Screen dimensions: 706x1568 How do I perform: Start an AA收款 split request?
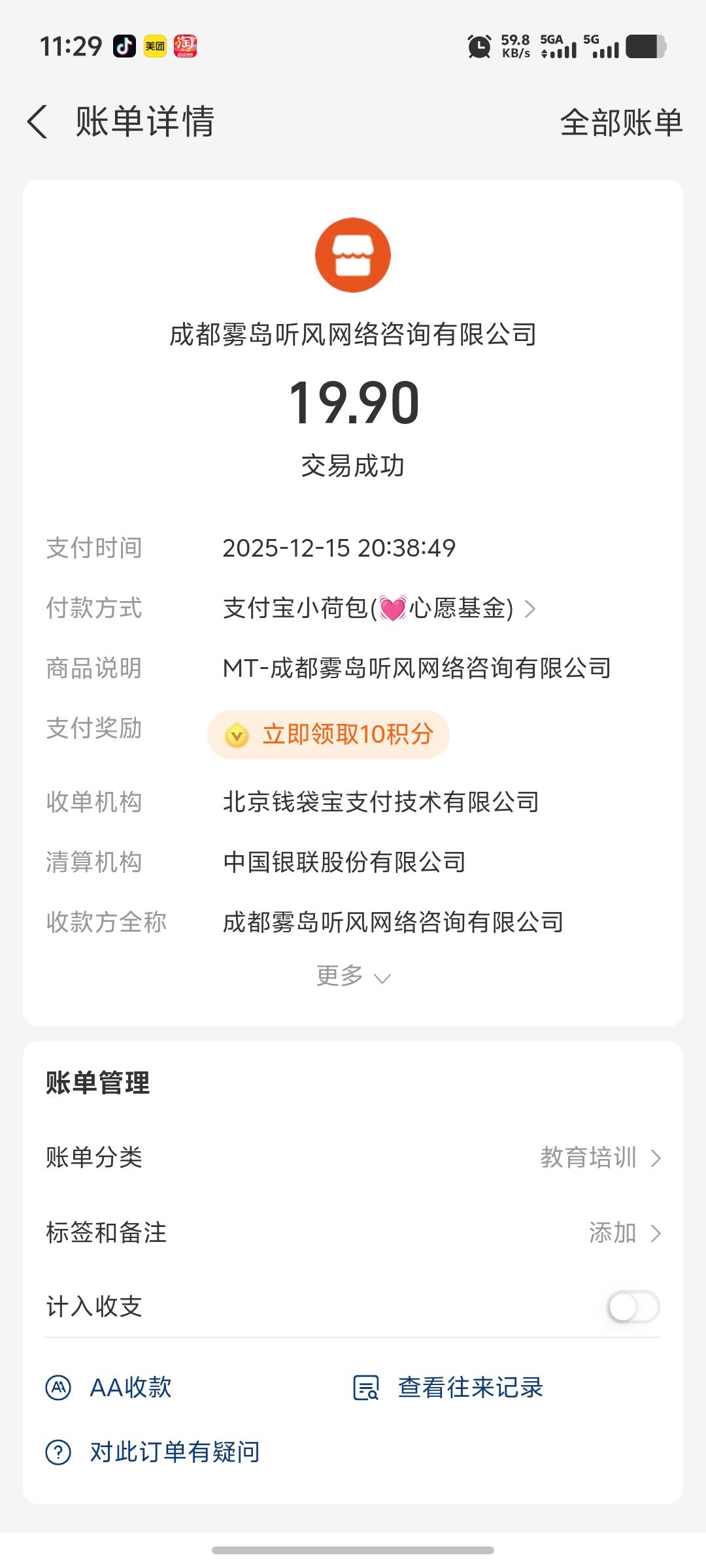(x=109, y=1388)
